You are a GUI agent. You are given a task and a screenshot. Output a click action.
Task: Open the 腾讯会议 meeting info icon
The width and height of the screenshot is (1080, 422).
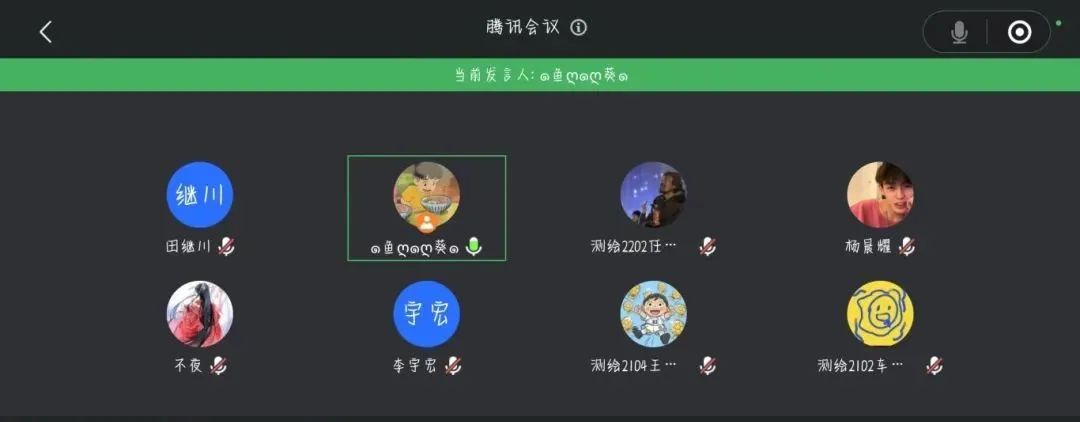pyautogui.click(x=579, y=28)
